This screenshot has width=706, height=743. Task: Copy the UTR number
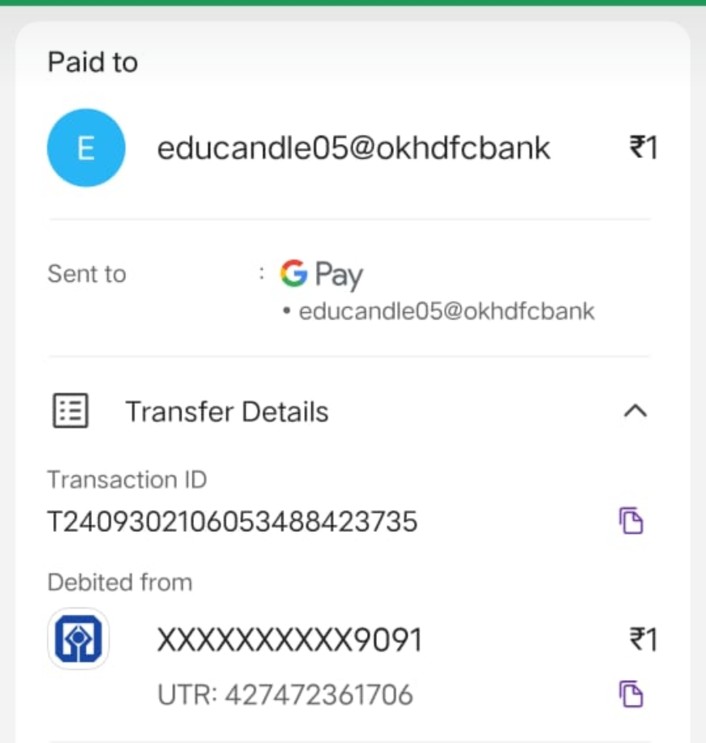631,693
